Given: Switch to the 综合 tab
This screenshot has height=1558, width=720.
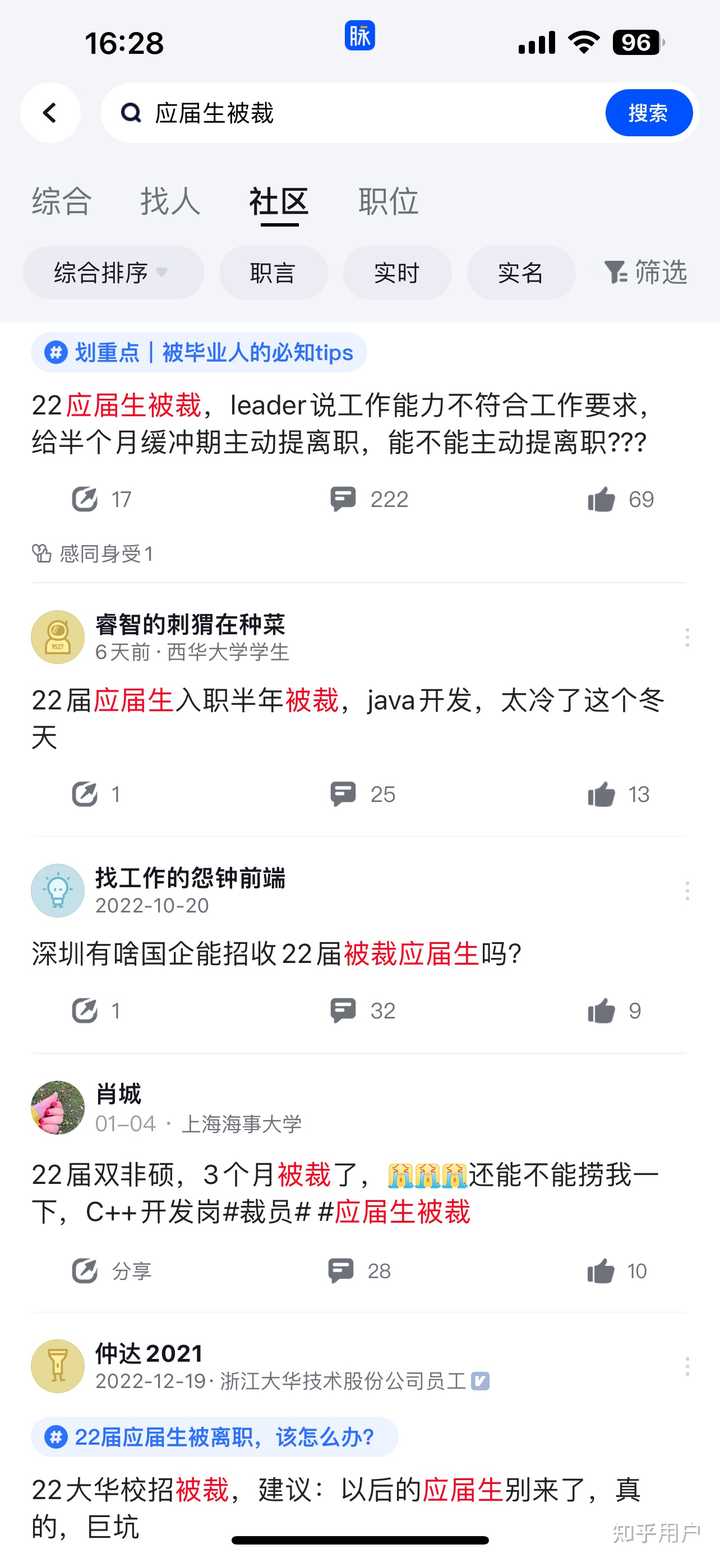Looking at the screenshot, I should (x=61, y=201).
